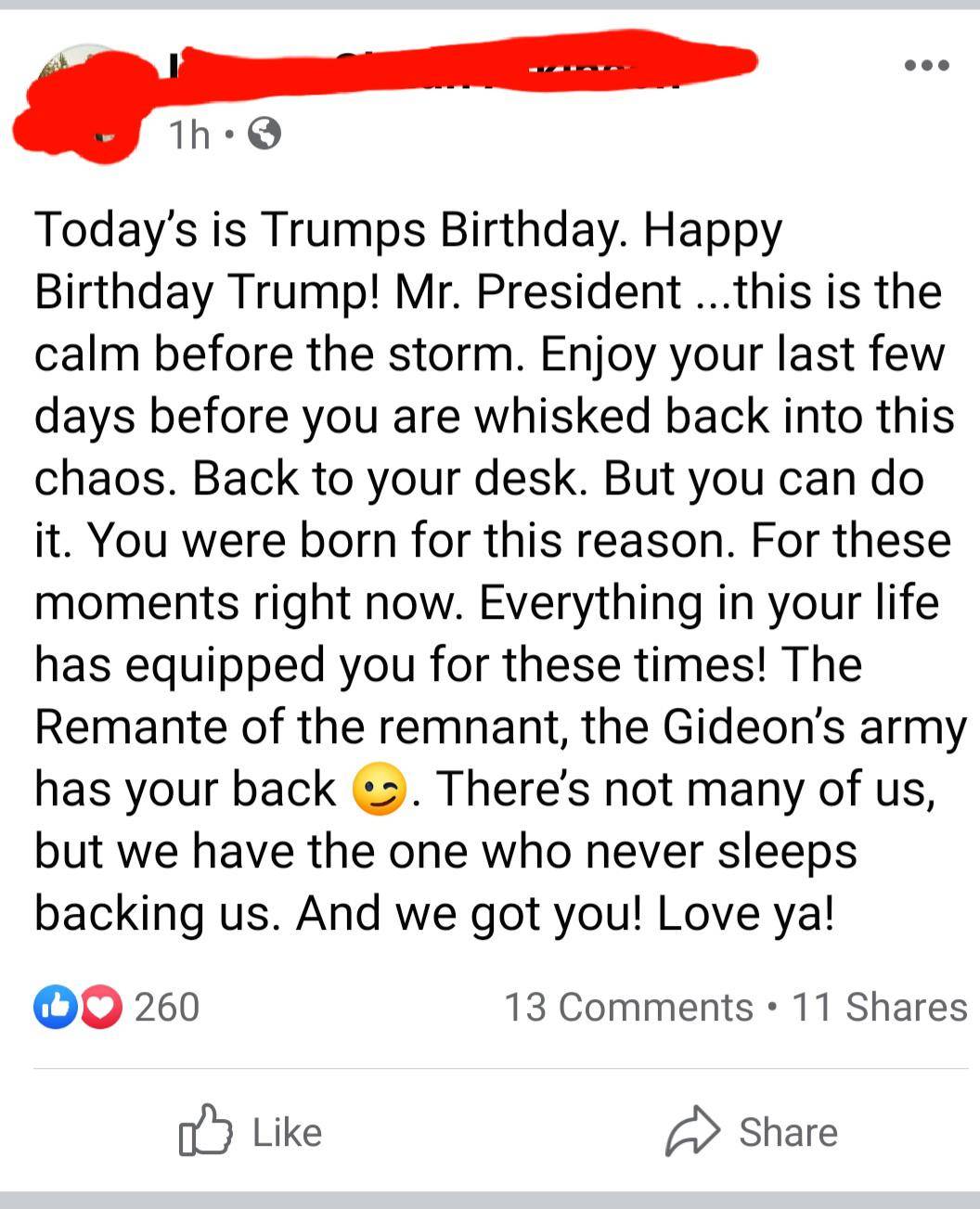This screenshot has width=980, height=1209.
Task: Share this post
Action: [753, 1131]
